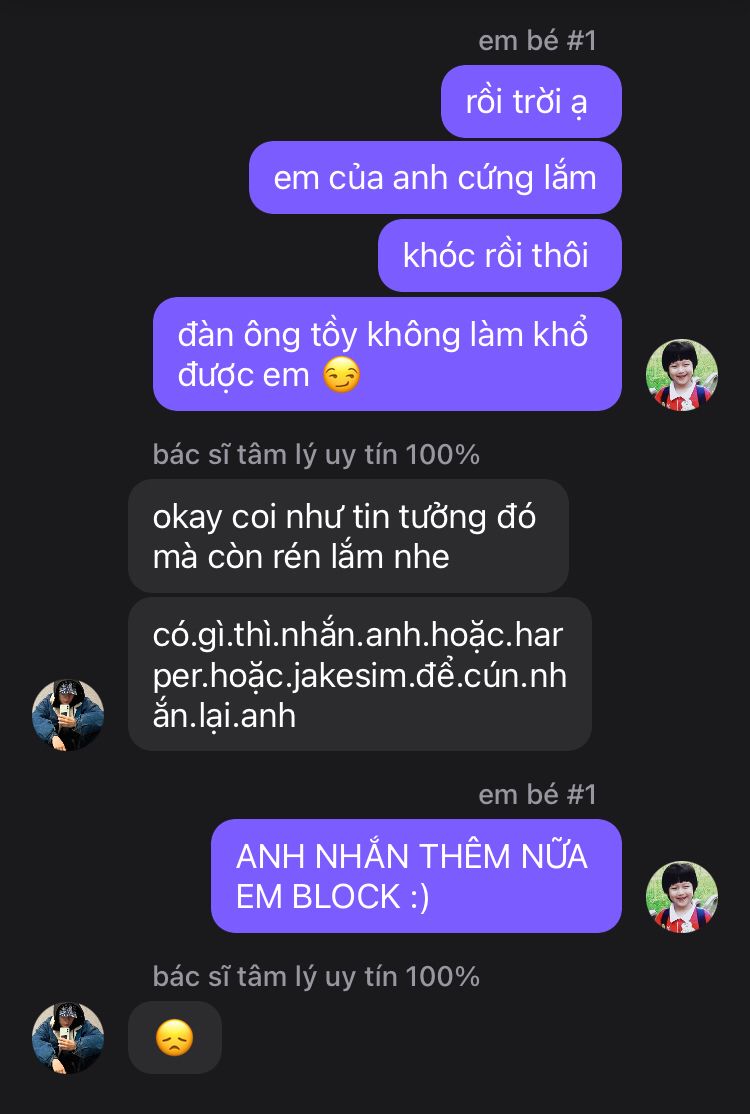Screen dimensions: 750x1114
Task: View sender's profile picture beside the sad emoji message
Action: (68, 1038)
